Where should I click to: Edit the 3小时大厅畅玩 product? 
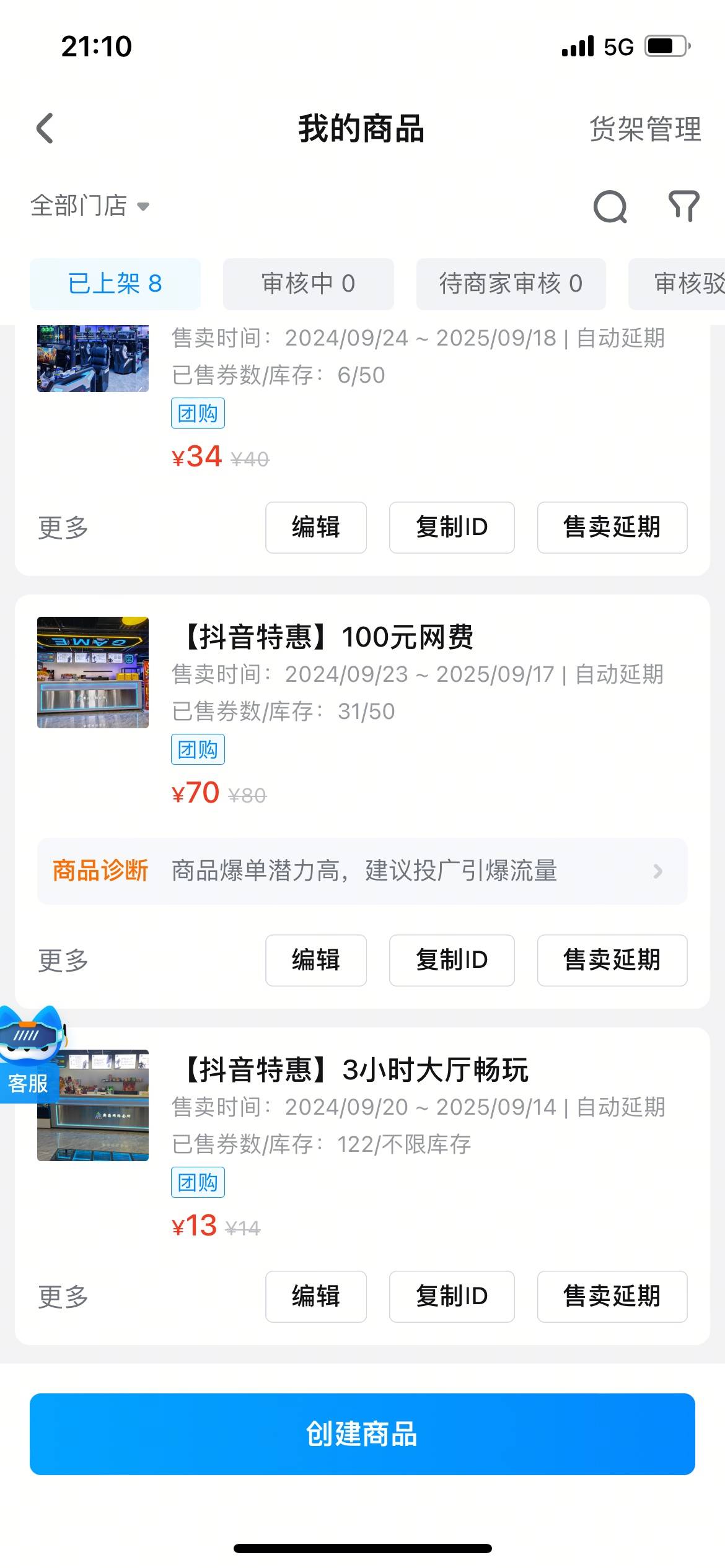click(316, 1296)
